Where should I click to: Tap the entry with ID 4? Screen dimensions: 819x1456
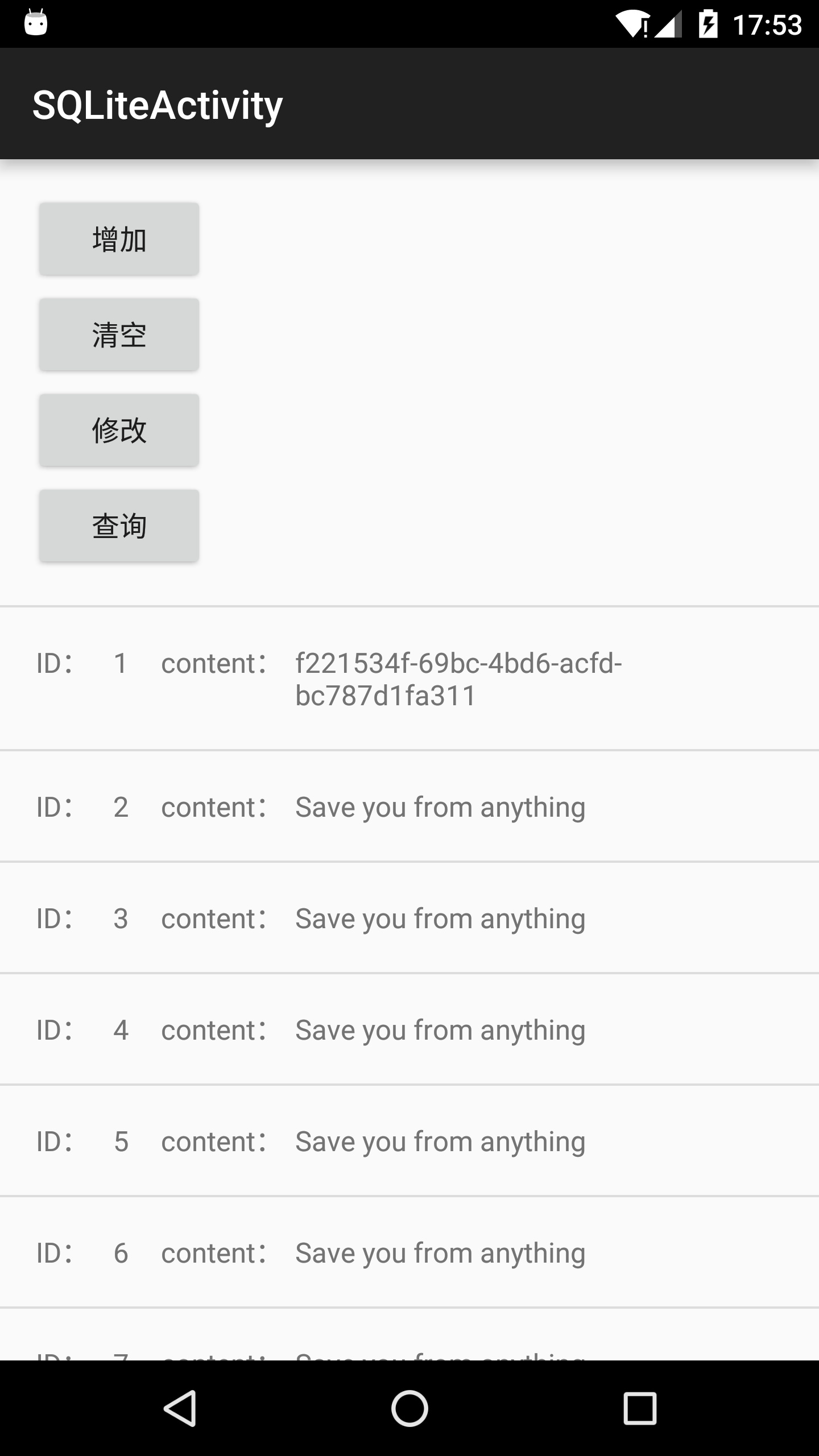pyautogui.click(x=409, y=1029)
